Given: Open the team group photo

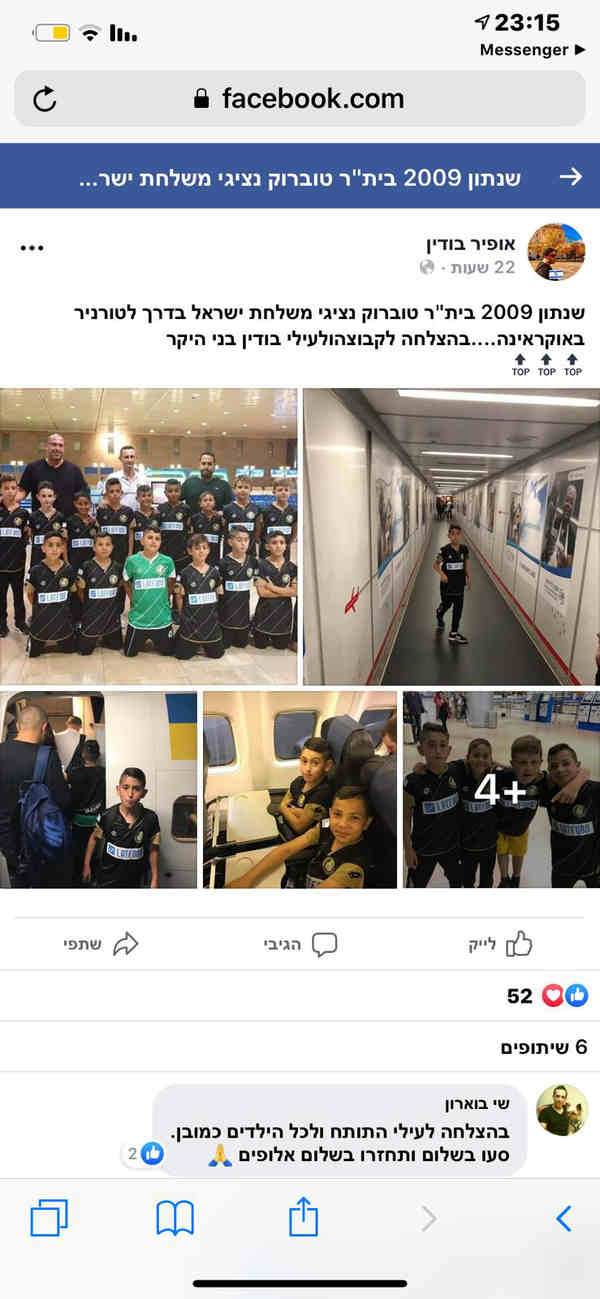Looking at the screenshot, I should click(148, 536).
